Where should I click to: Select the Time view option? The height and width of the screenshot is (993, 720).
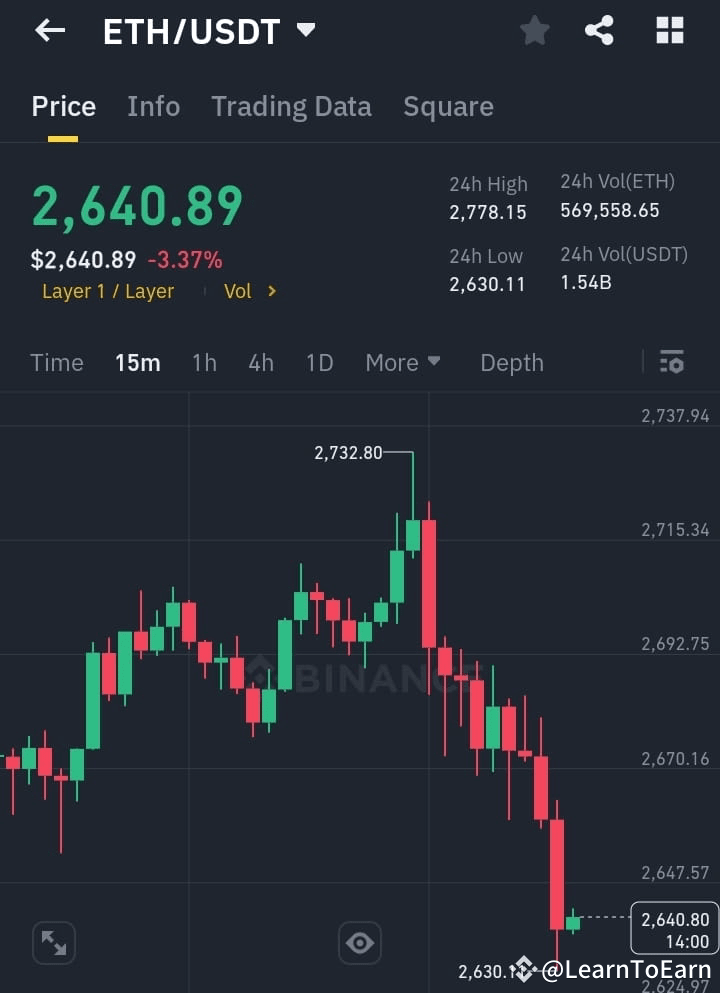56,362
